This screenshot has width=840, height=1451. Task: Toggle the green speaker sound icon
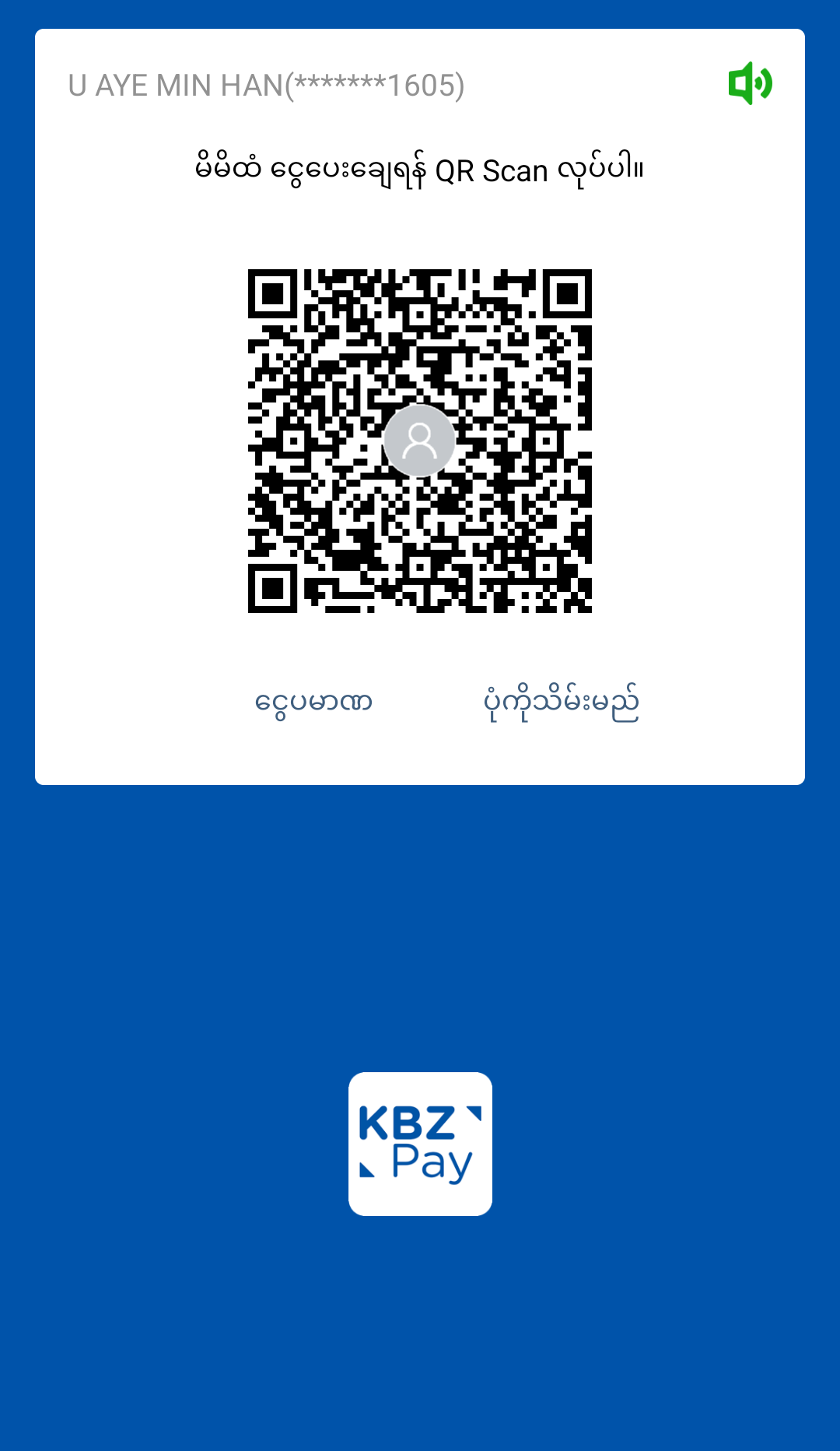pos(750,83)
